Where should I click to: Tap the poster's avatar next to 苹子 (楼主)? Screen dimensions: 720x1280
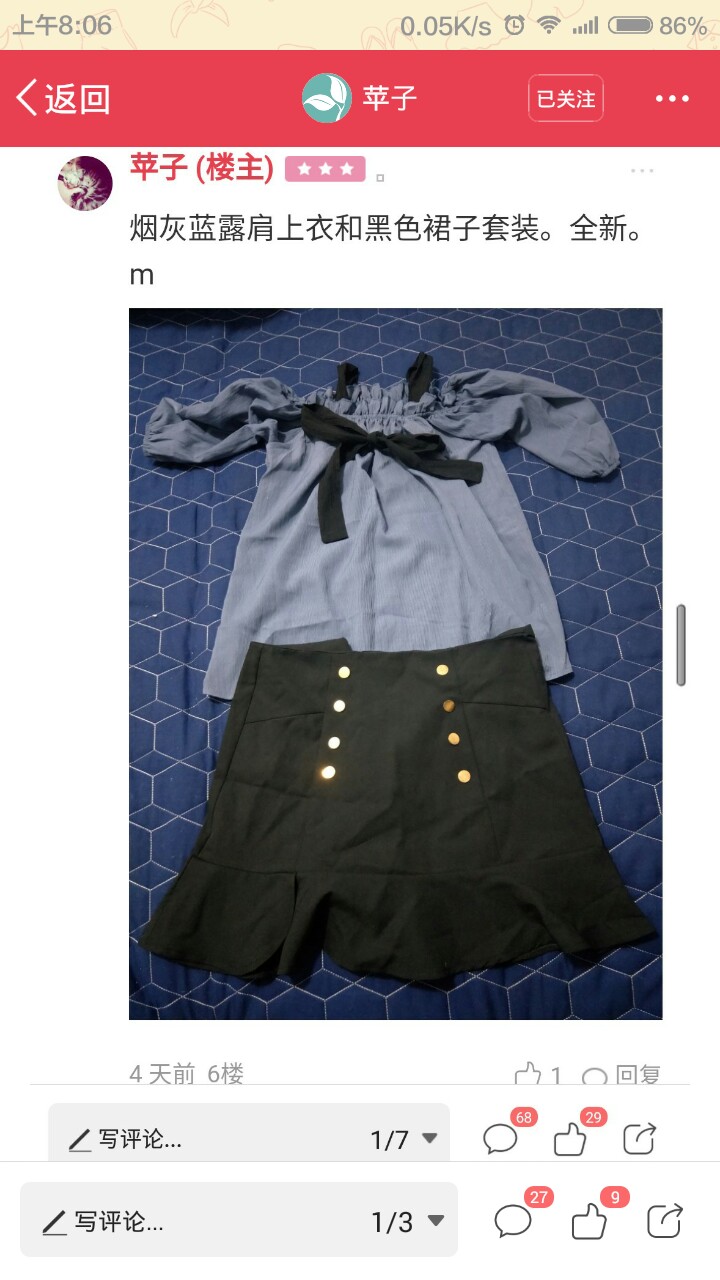click(85, 183)
